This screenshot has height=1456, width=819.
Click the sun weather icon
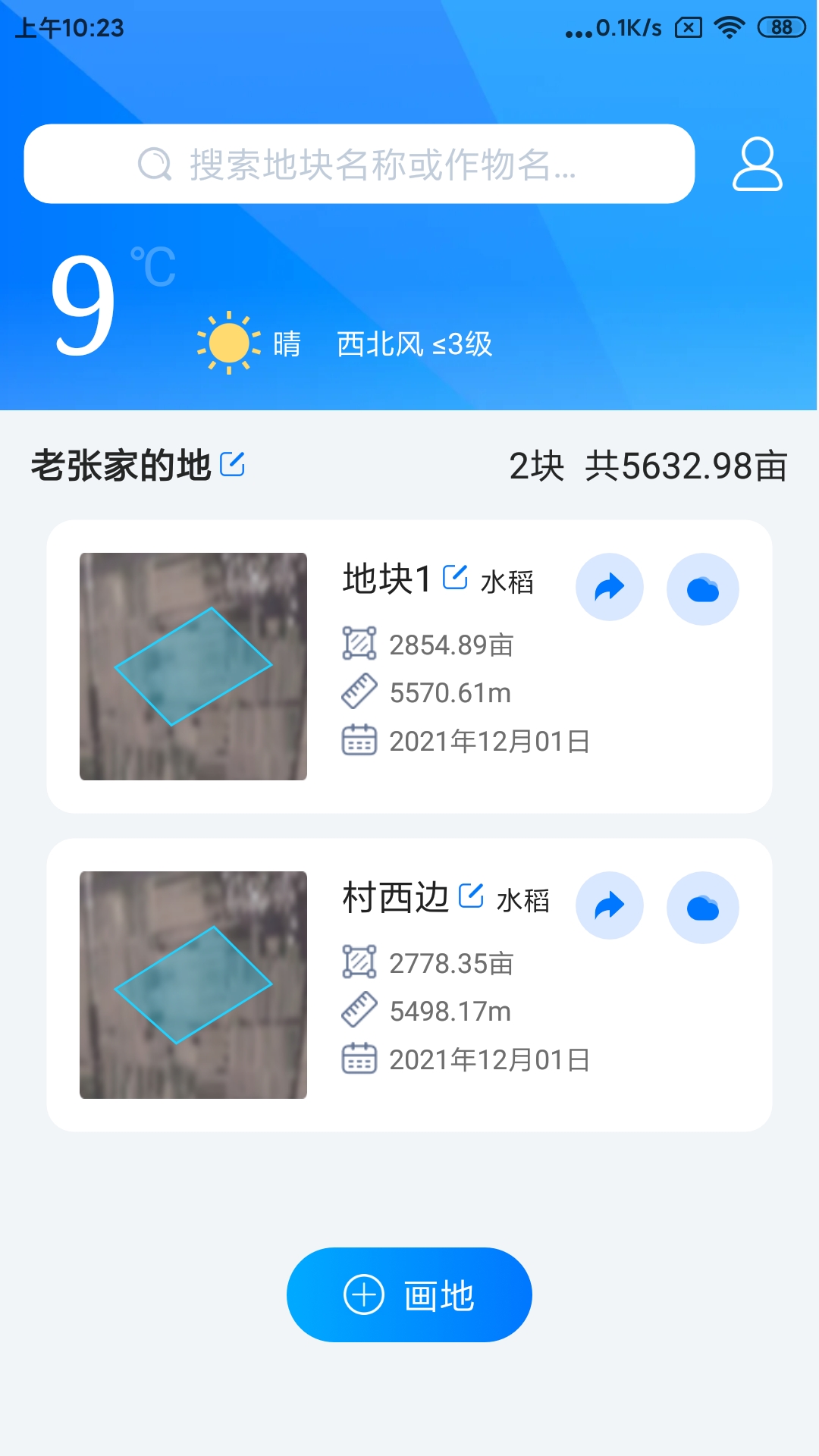227,343
